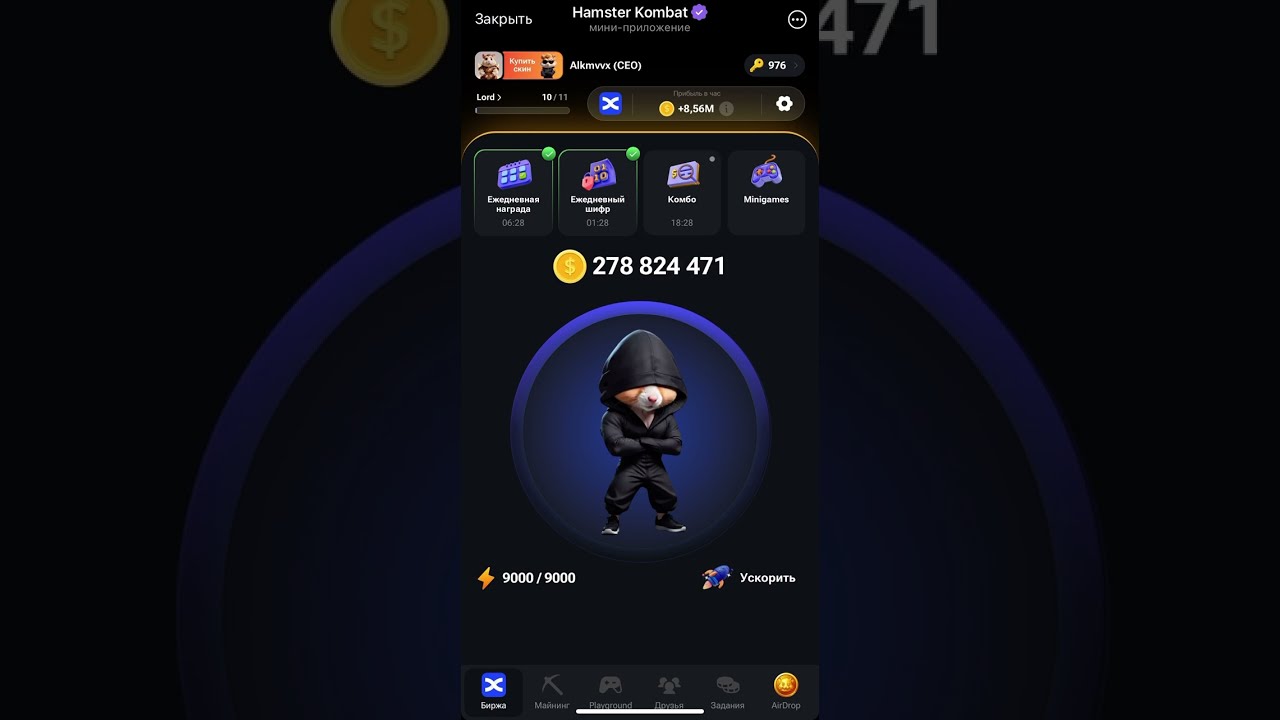Switch to the AirDrop tab

[x=786, y=691]
